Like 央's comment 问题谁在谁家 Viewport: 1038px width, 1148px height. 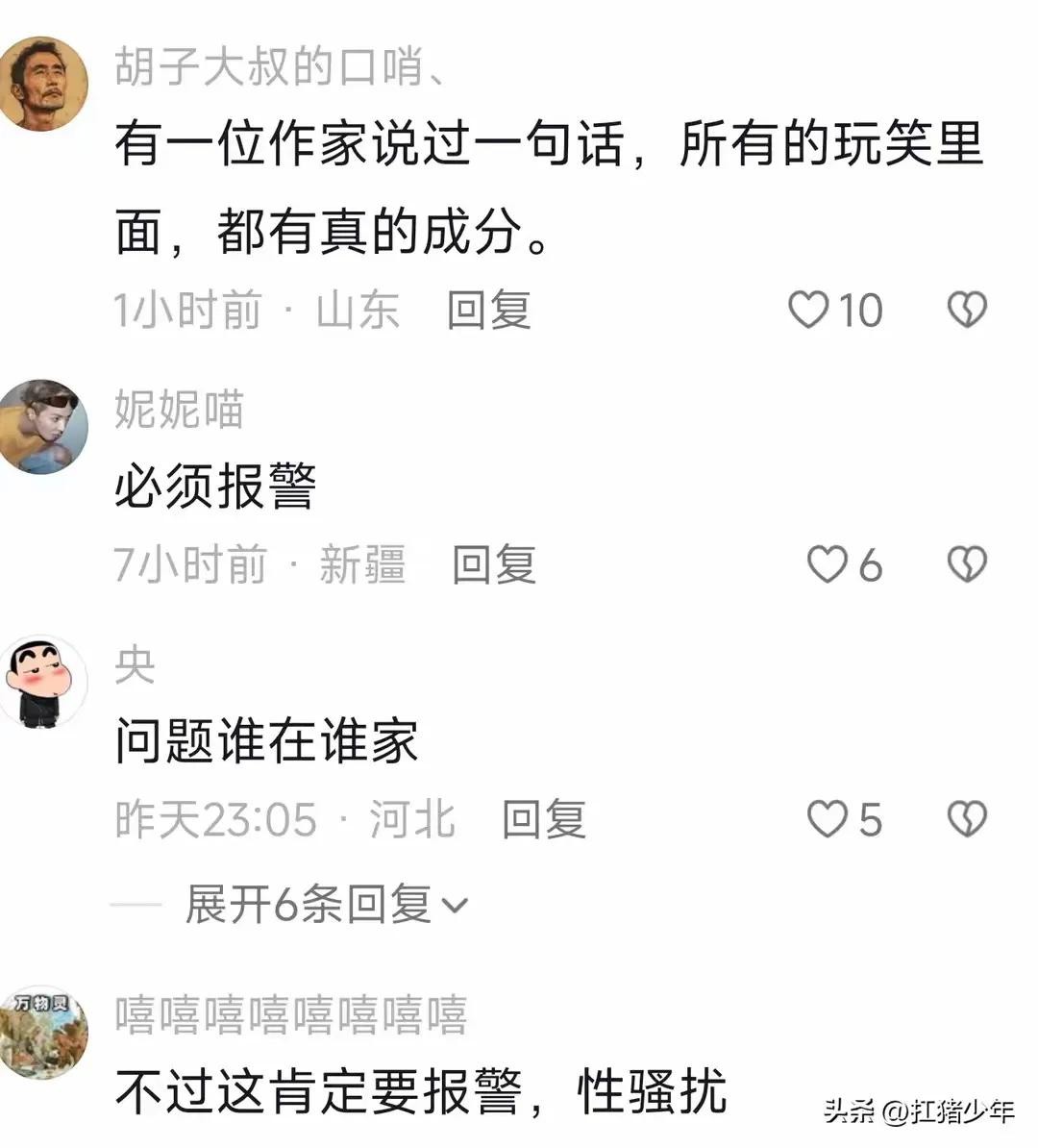pyautogui.click(x=827, y=819)
